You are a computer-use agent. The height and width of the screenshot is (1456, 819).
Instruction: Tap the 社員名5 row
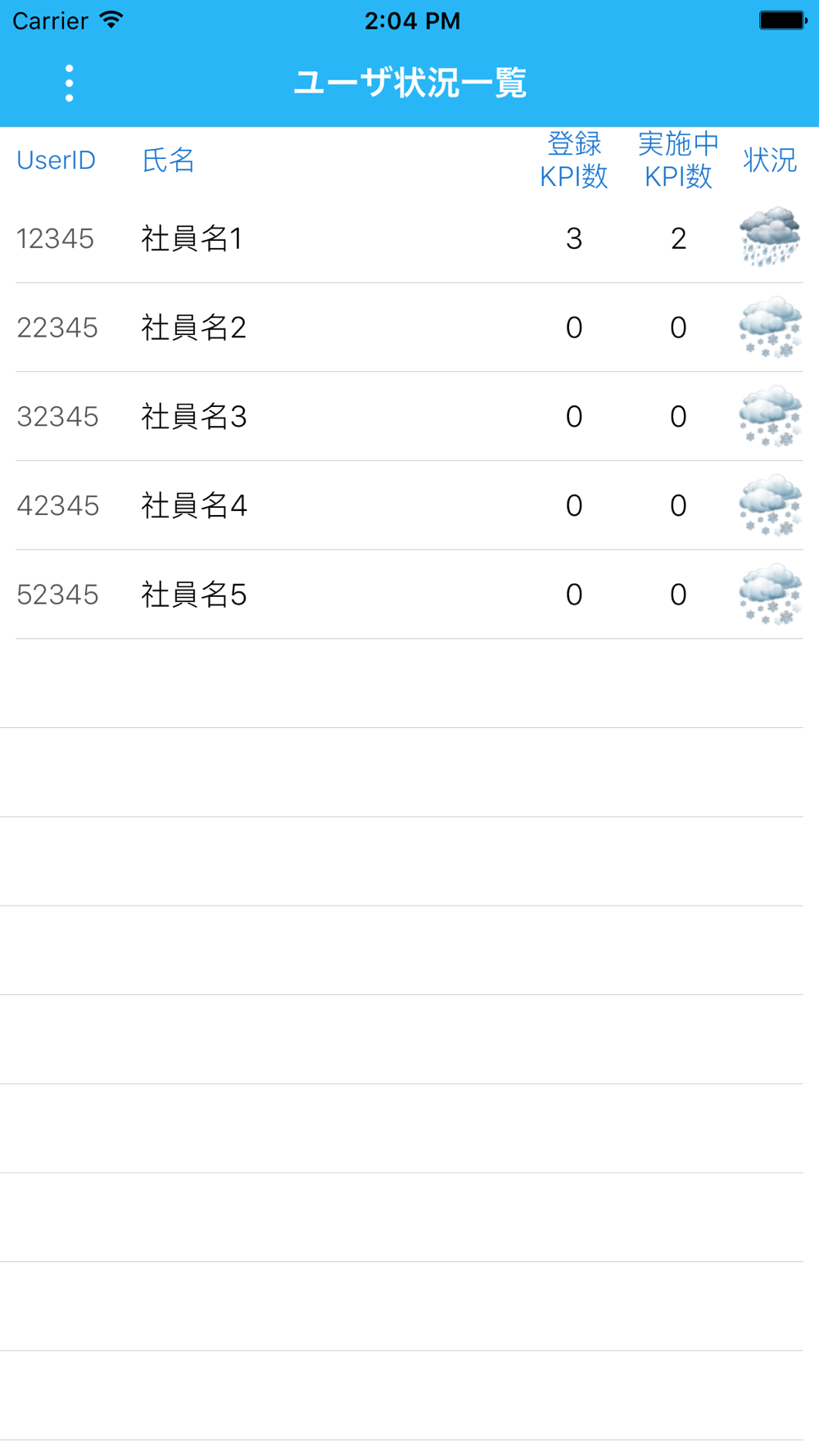pos(409,595)
